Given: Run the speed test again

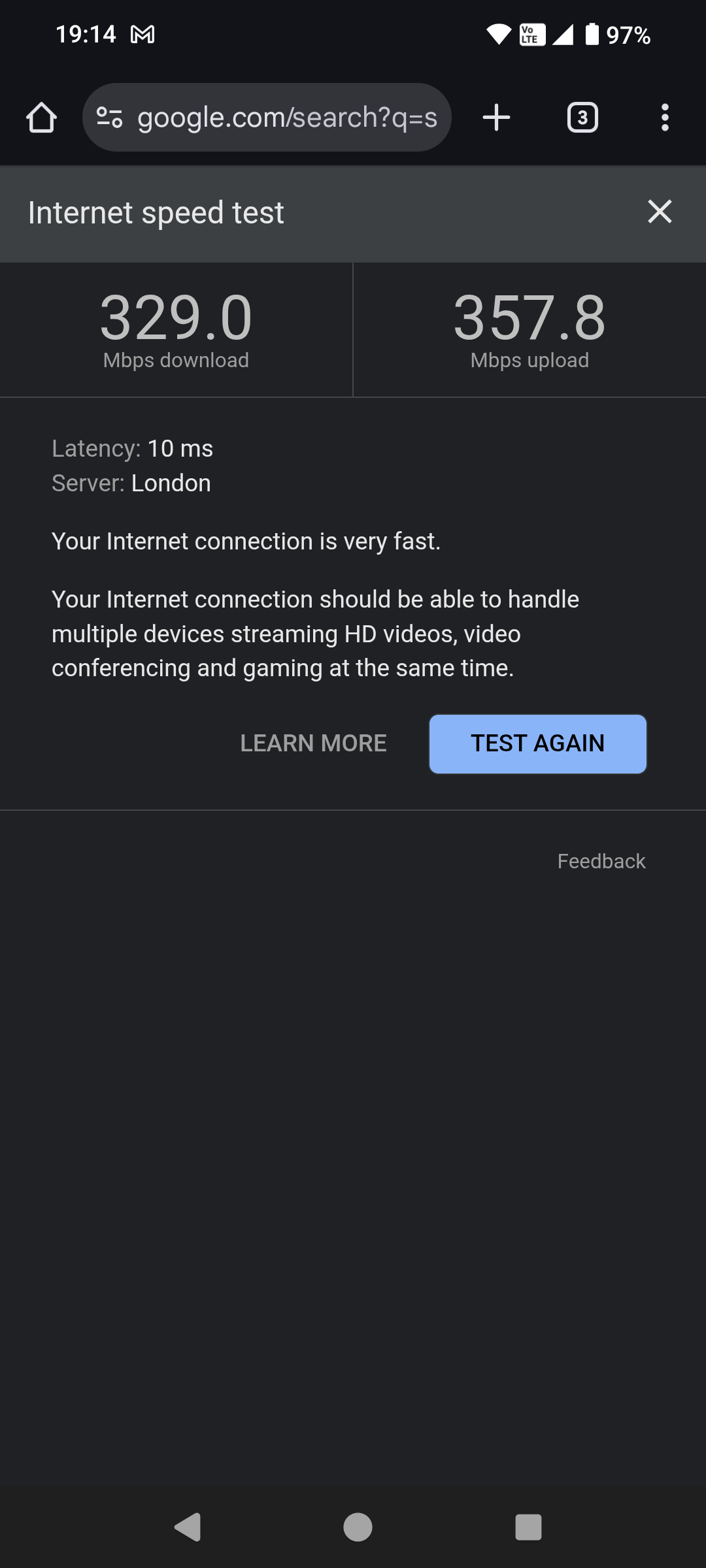Looking at the screenshot, I should [x=537, y=743].
